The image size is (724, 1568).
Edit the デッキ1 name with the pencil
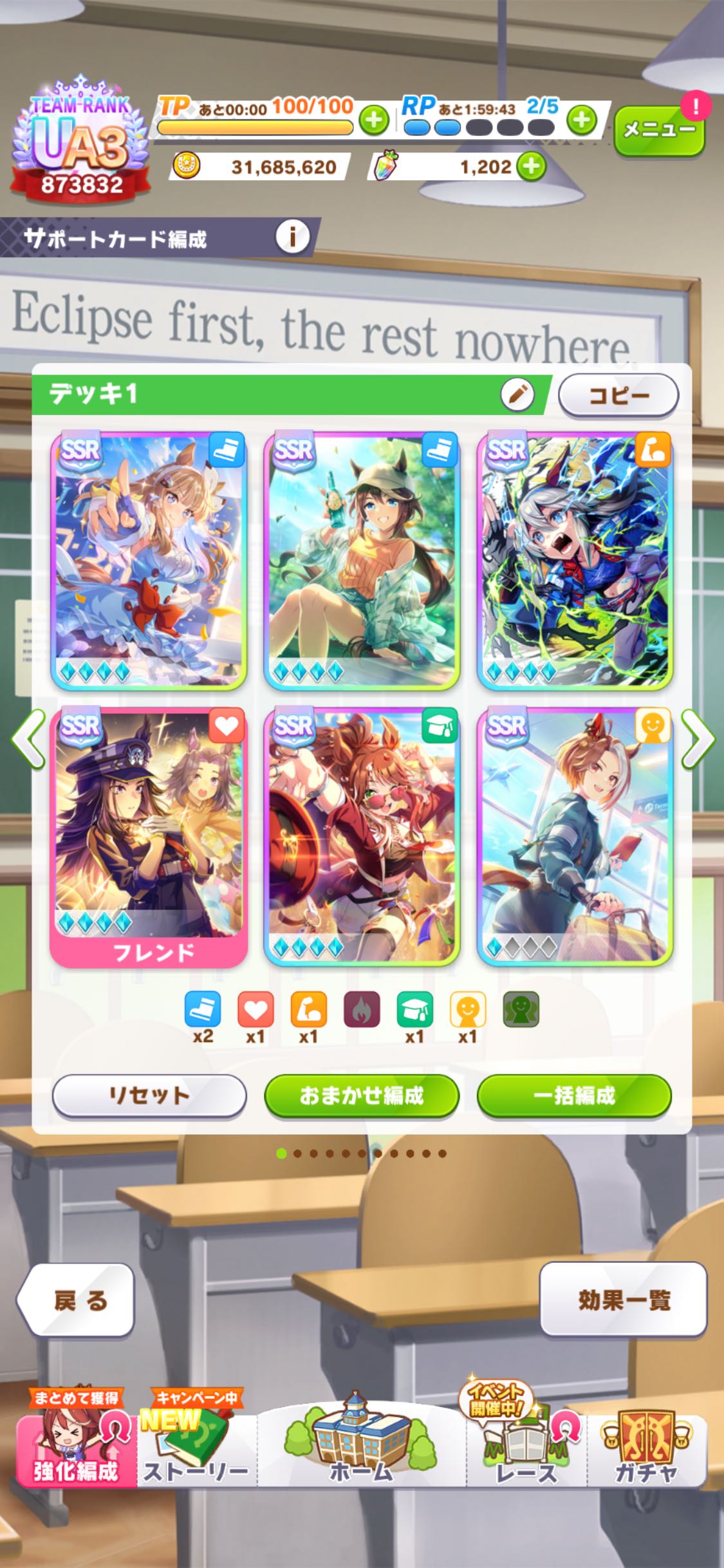point(517,394)
